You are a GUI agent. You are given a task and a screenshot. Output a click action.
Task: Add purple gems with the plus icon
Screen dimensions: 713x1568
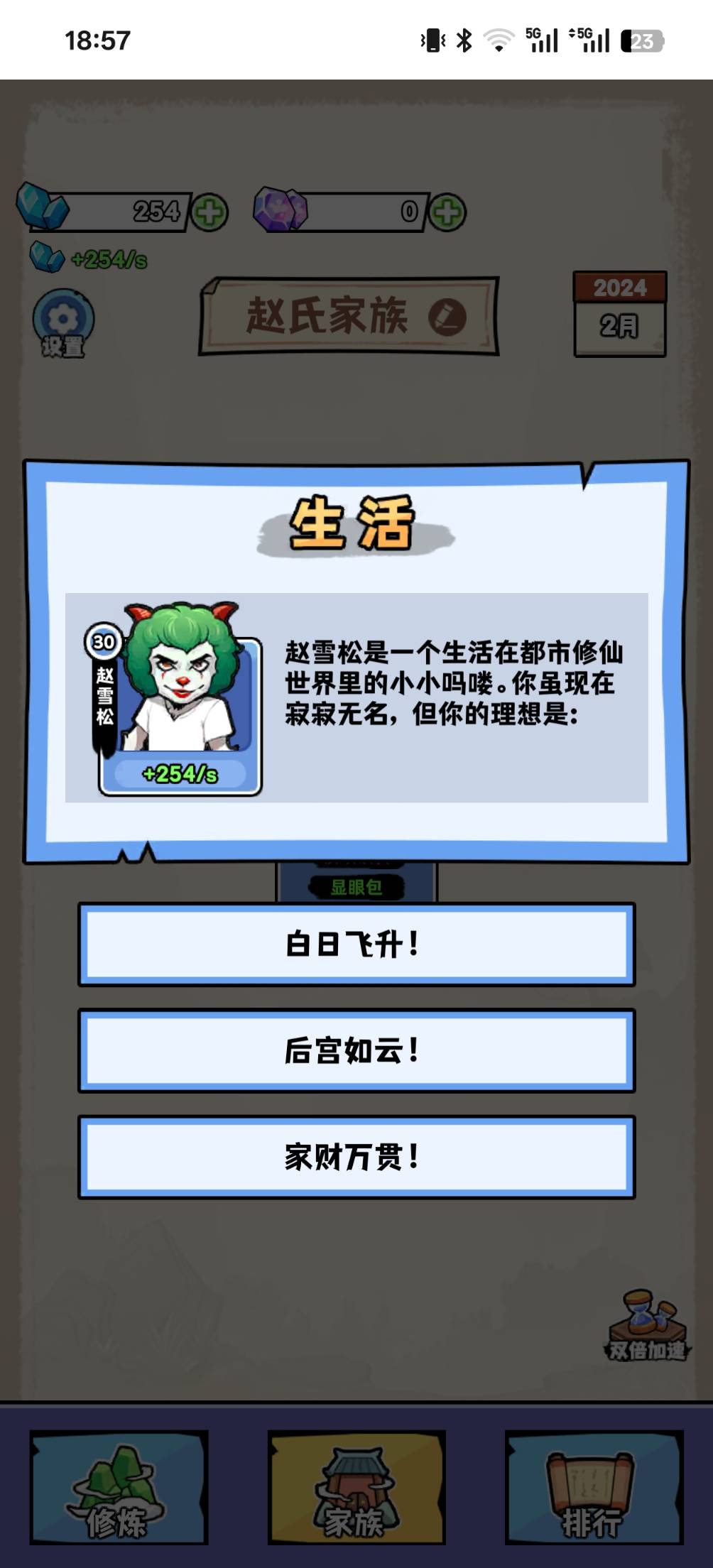coord(447,212)
